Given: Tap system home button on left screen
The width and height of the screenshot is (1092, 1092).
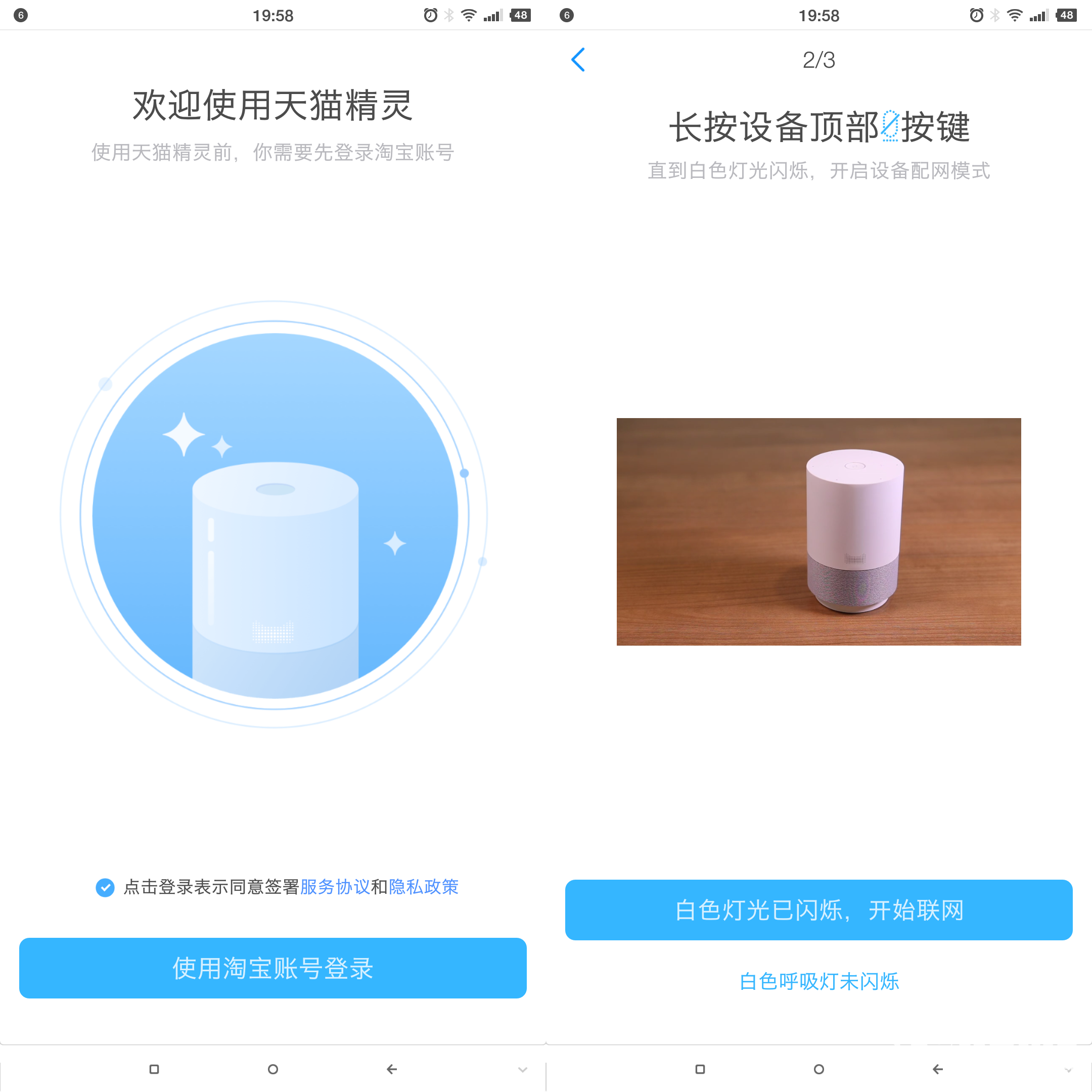Looking at the screenshot, I should pos(272,1069).
